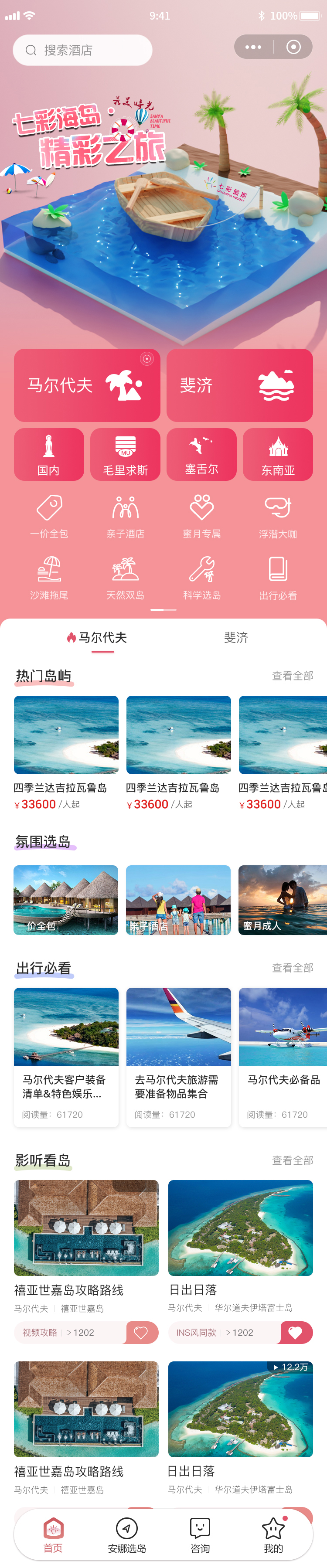Open the 斐济 destination card
The width and height of the screenshot is (327, 1568).
click(x=239, y=384)
